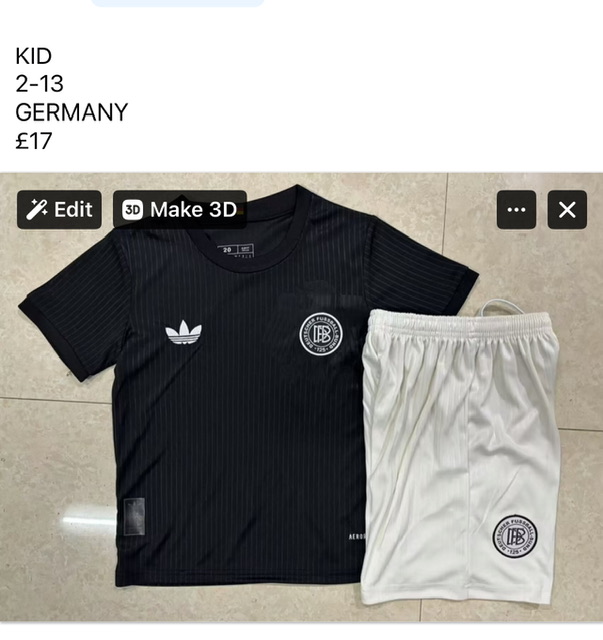Tap the Edit button on the photo
This screenshot has width=603, height=640.
coord(60,209)
